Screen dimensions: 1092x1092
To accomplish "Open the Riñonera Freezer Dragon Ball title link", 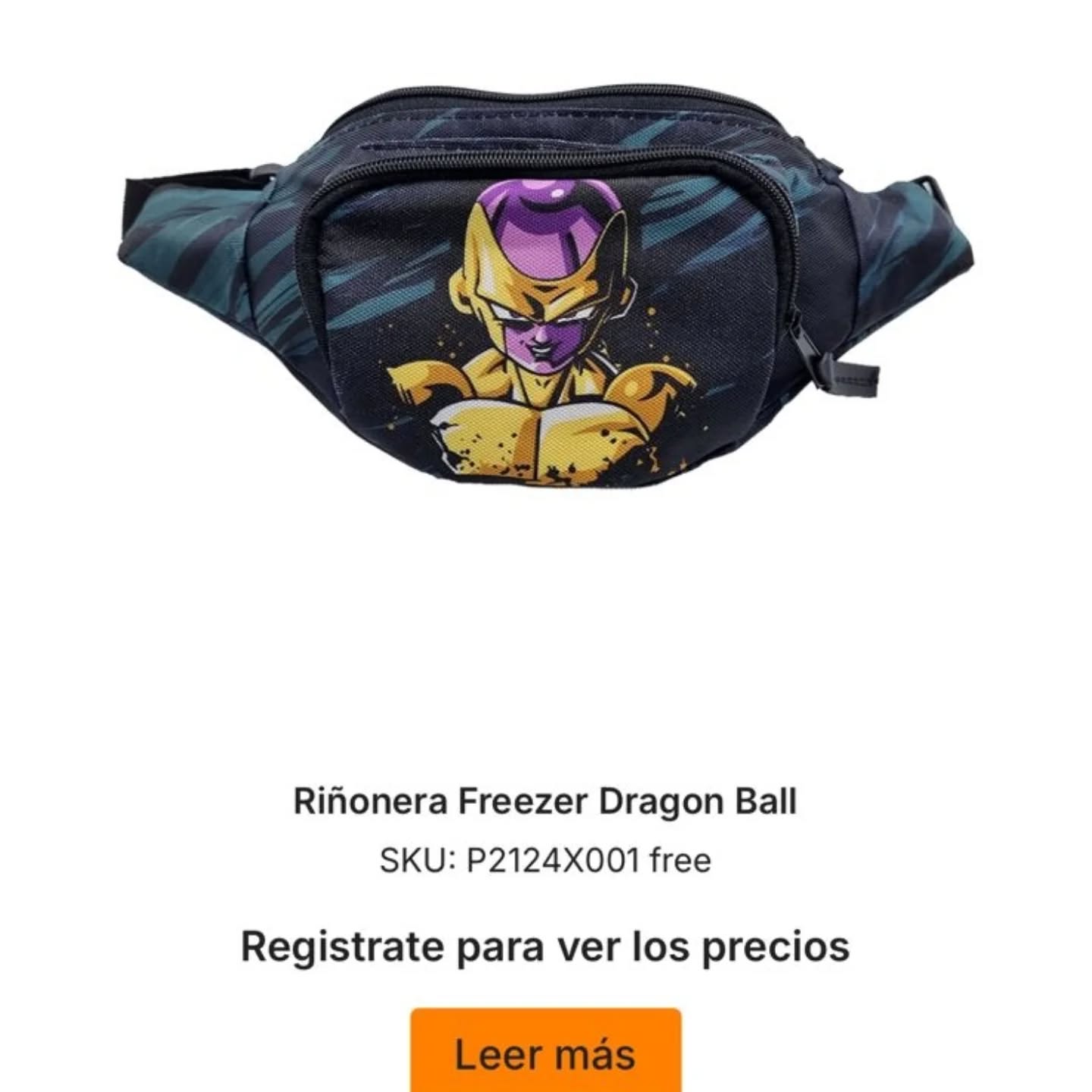I will click(x=545, y=801).
